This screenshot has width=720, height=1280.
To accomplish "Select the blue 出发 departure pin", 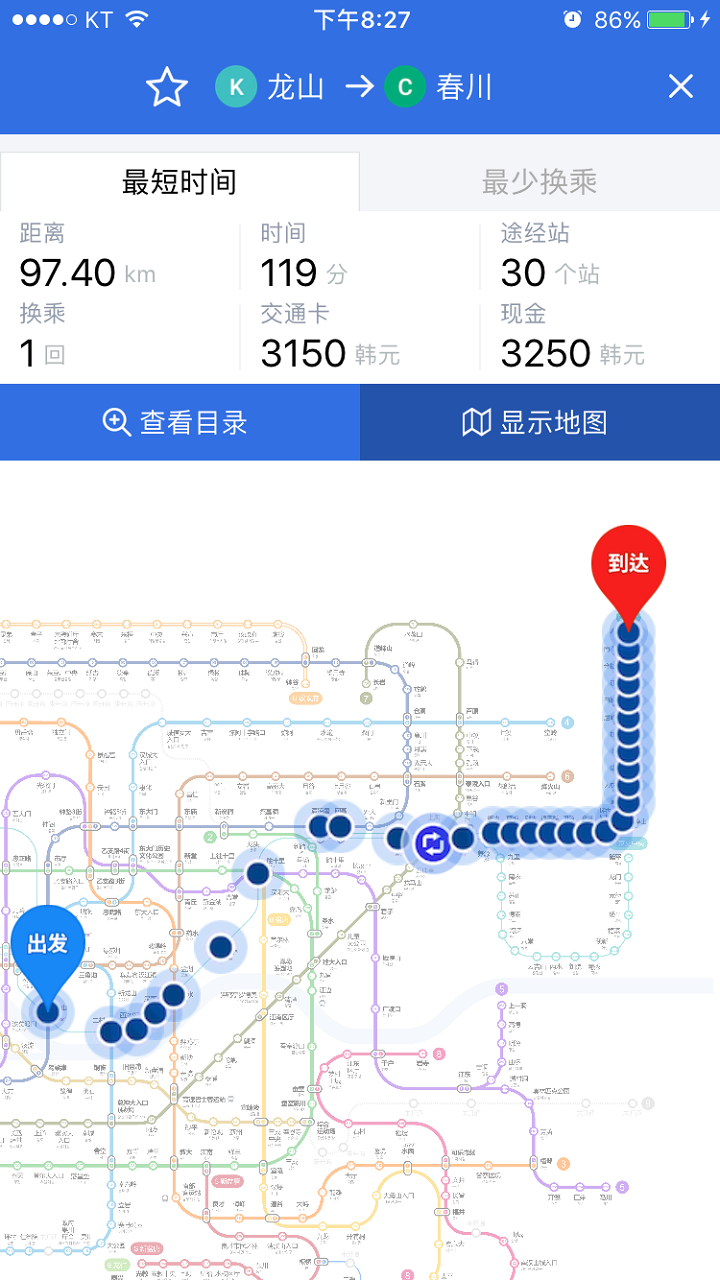I will tap(47, 943).
